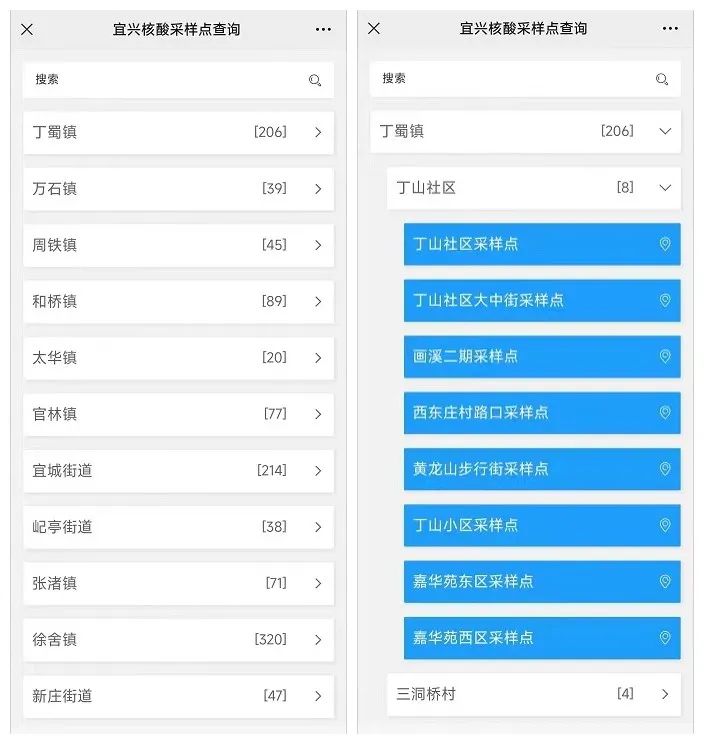The height and width of the screenshot is (744, 704).
Task: Collapse the expanded 丁山社区 section
Action: click(x=533, y=187)
